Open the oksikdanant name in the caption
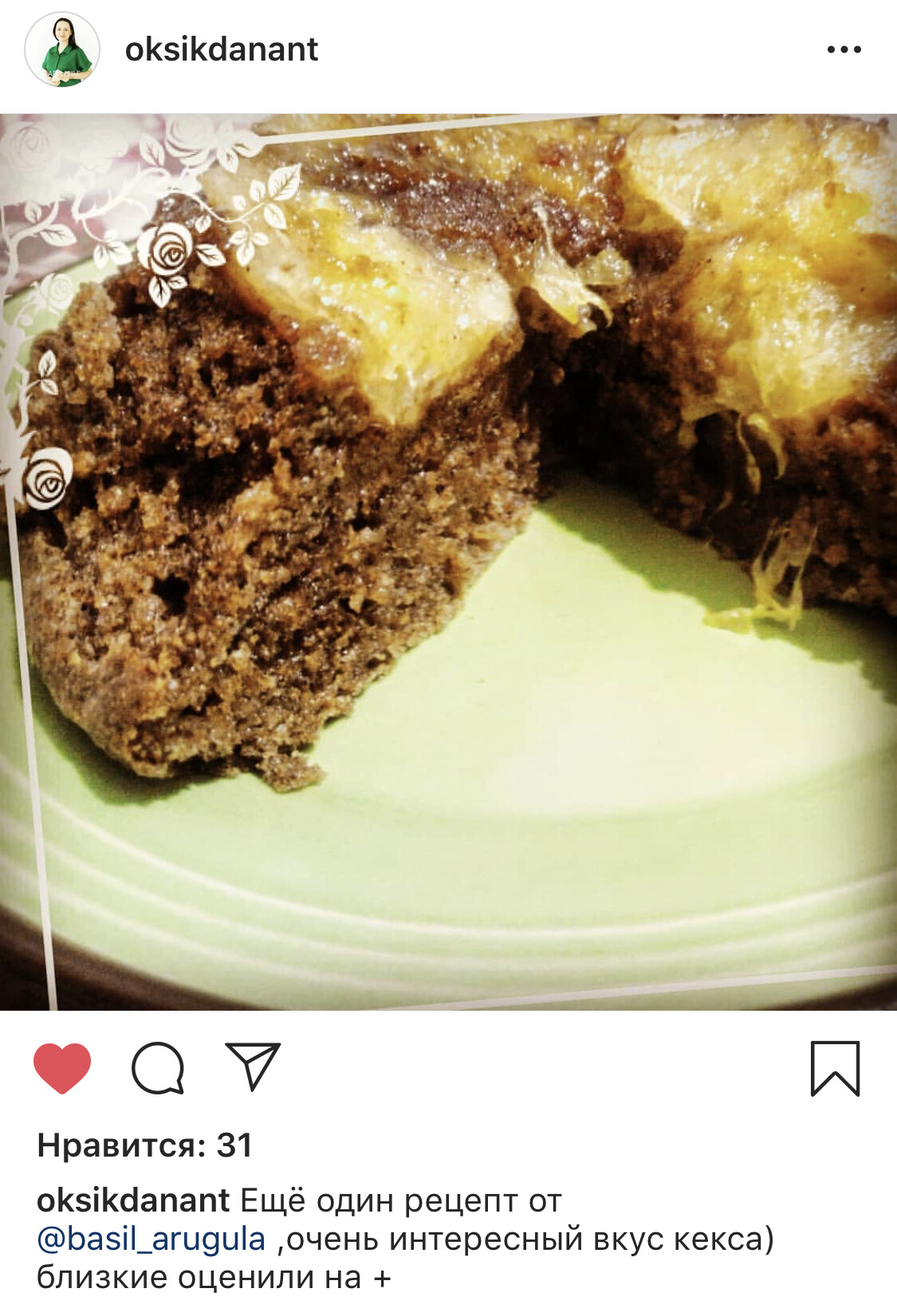This screenshot has height=1316, width=897. coord(133,1200)
